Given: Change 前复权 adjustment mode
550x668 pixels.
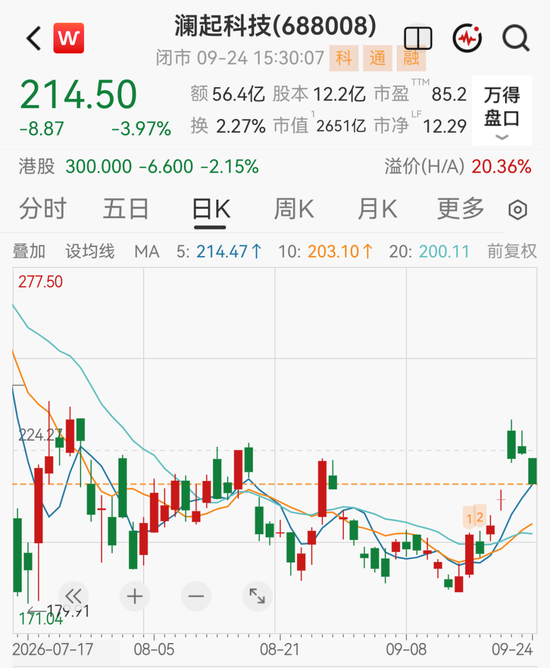Looking at the screenshot, I should tap(512, 251).
